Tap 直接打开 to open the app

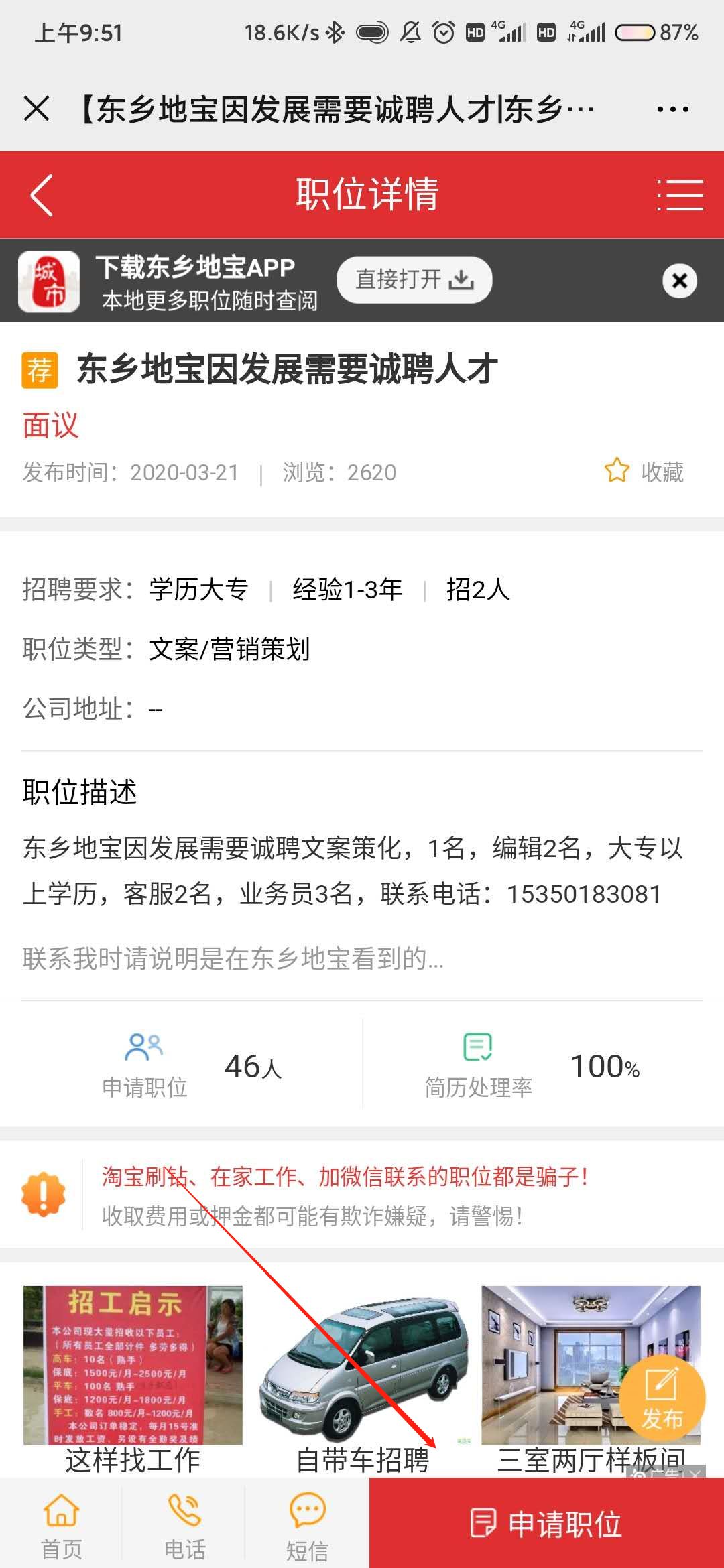point(414,279)
